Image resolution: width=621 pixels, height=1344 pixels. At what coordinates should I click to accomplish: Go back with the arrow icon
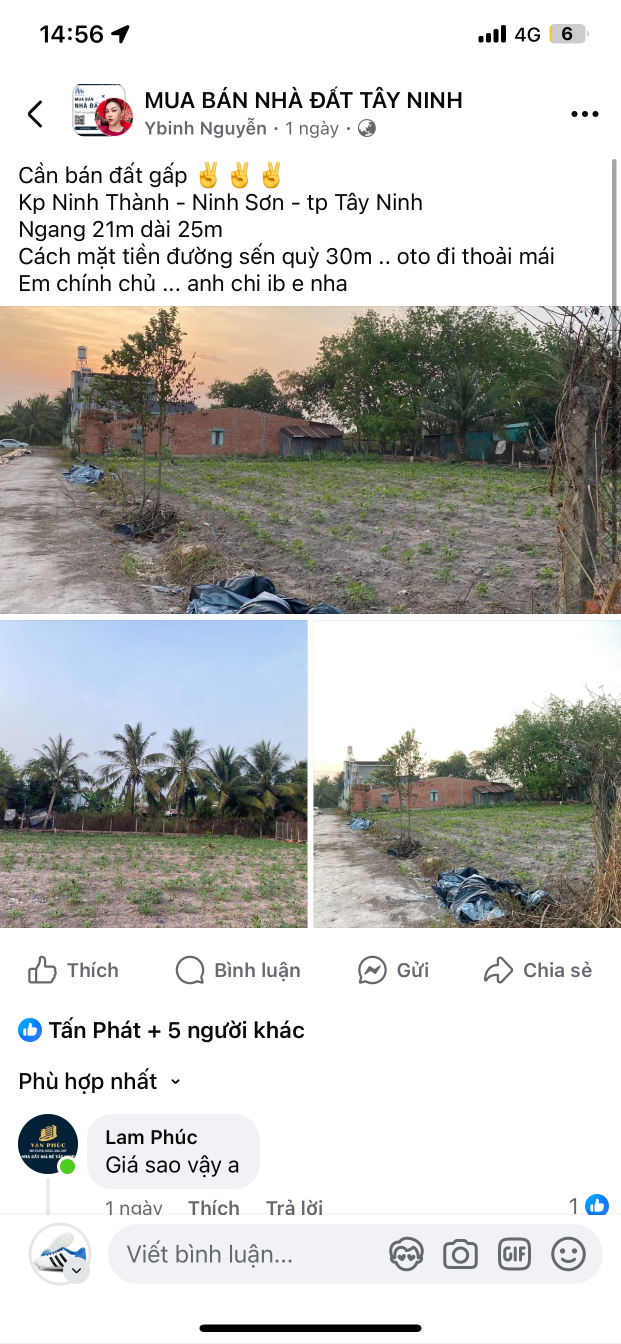pos(35,114)
